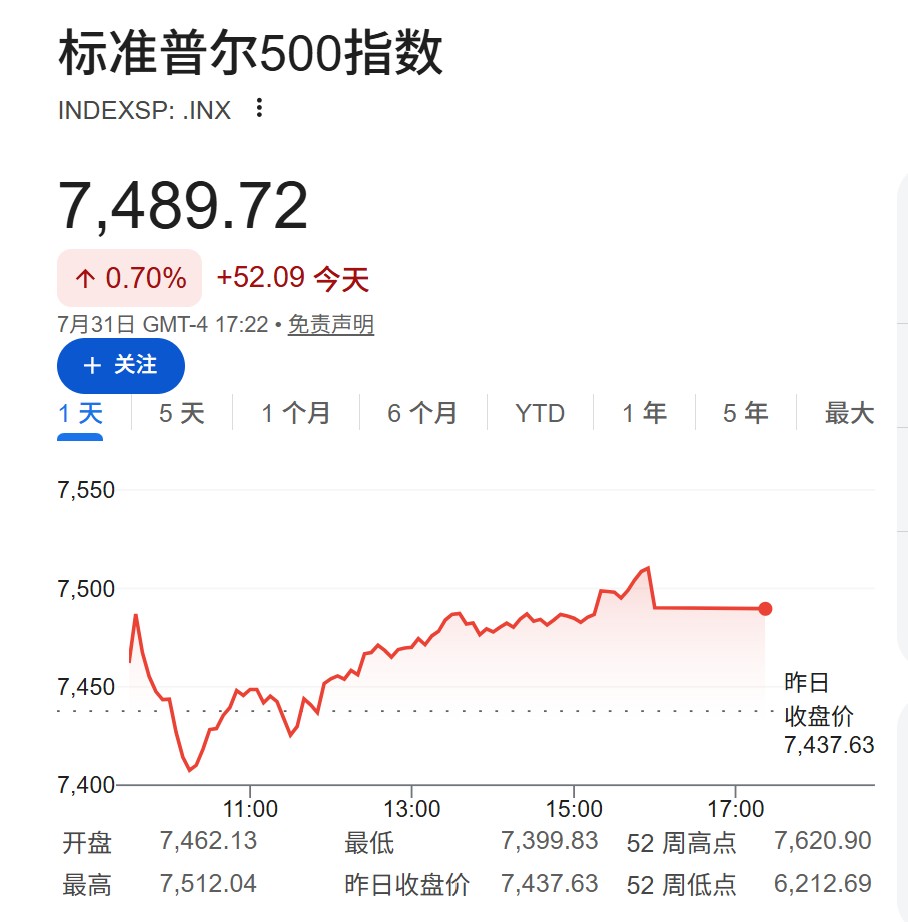The height and width of the screenshot is (922, 908).
Task: Tap the 关注 follow button
Action: pyautogui.click(x=121, y=365)
